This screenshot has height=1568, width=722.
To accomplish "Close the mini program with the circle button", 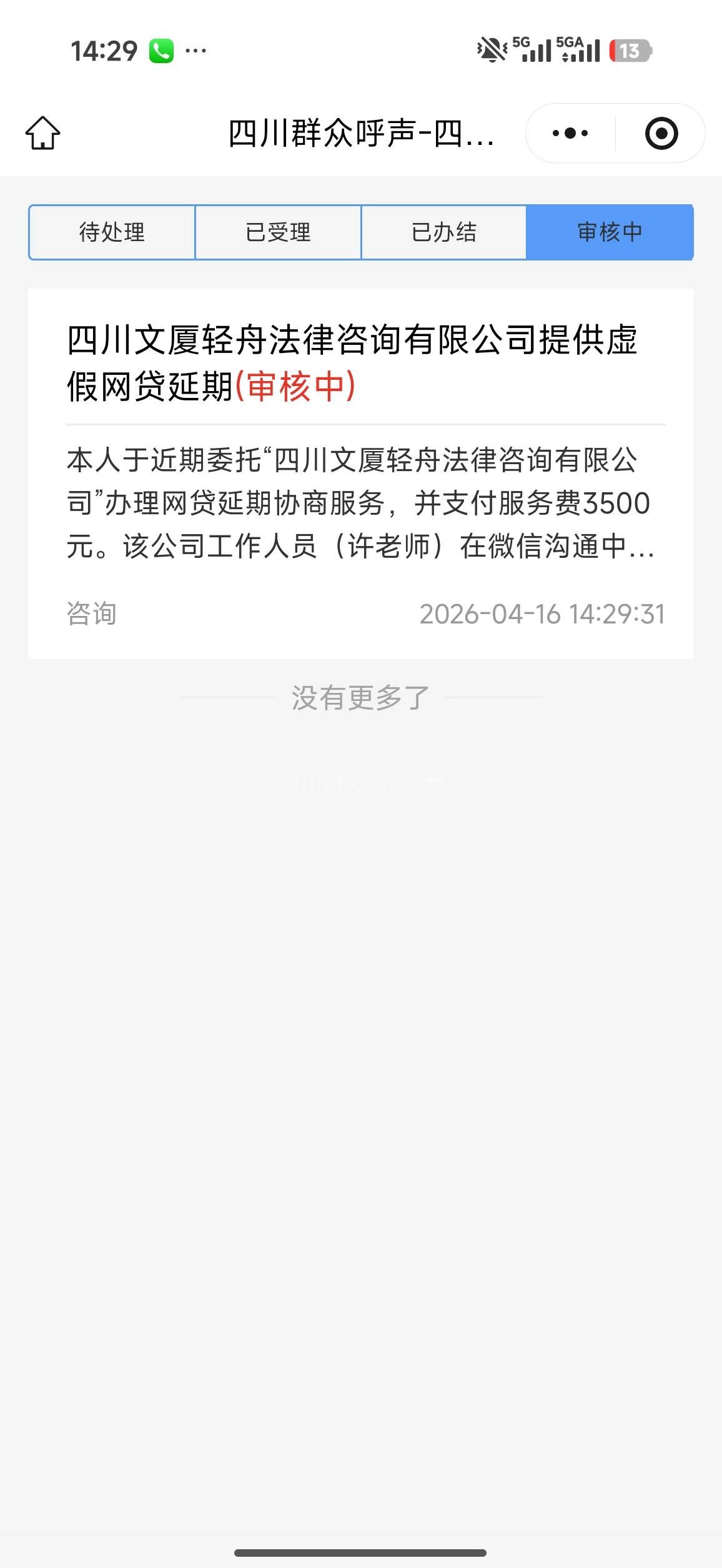I will pyautogui.click(x=661, y=133).
